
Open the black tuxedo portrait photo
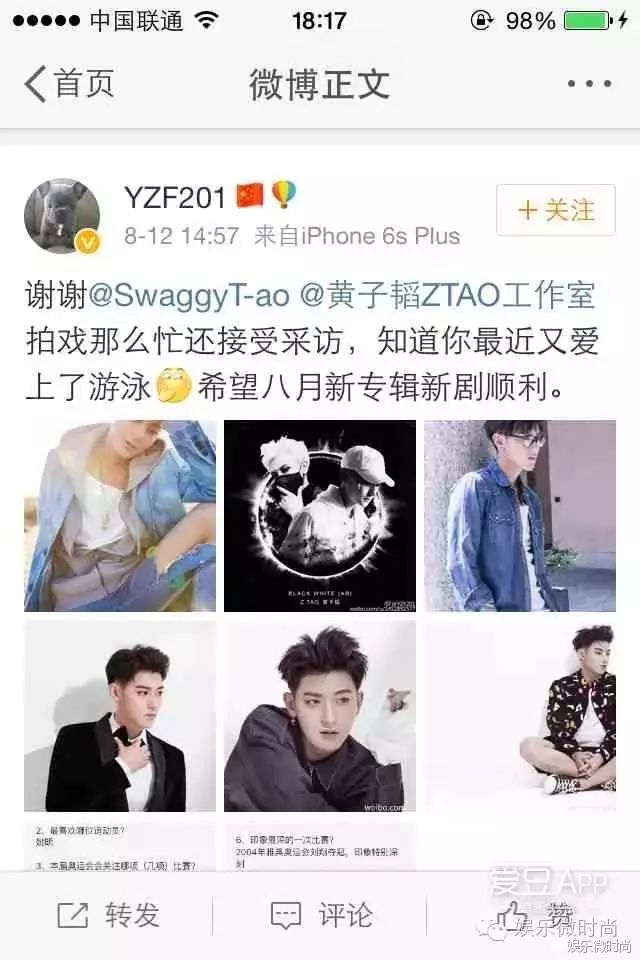pyautogui.click(x=120, y=715)
